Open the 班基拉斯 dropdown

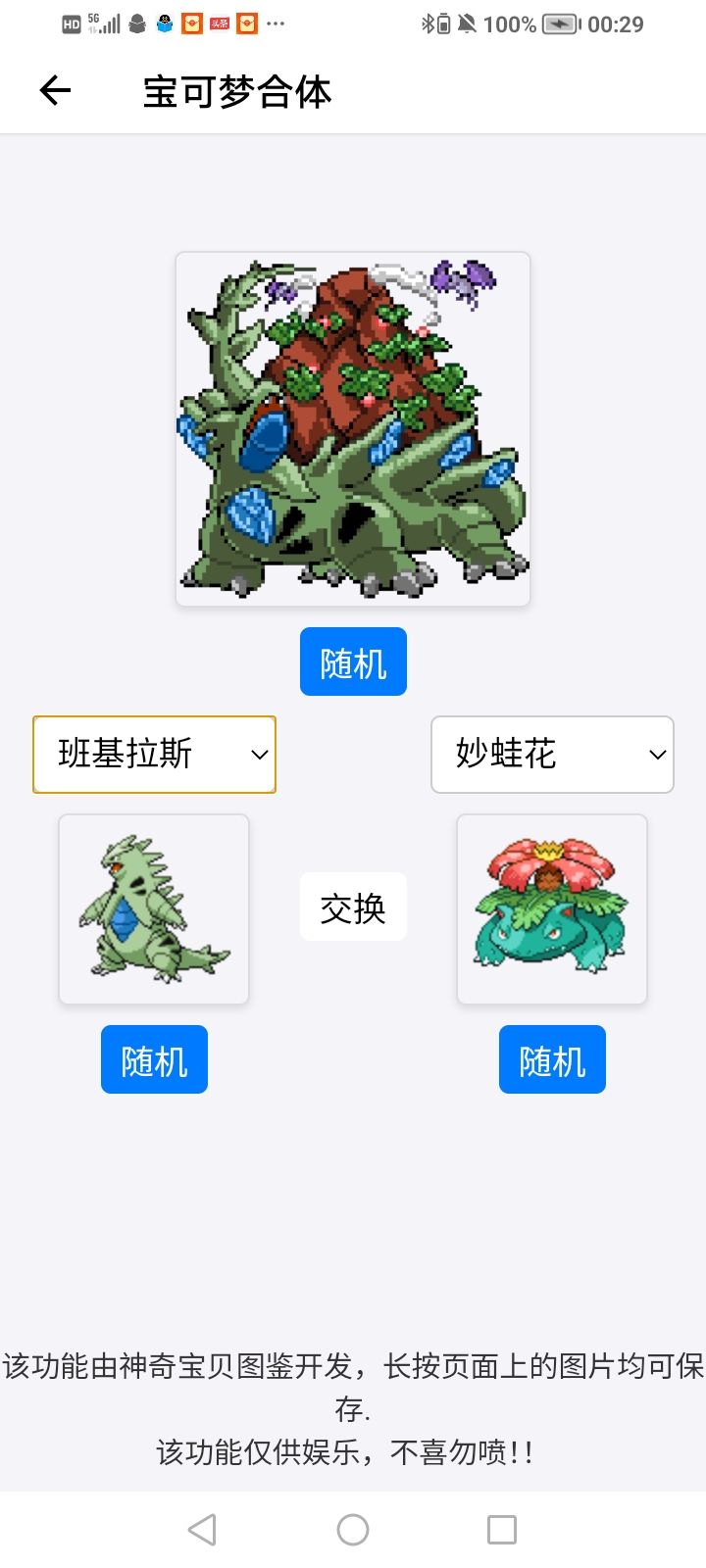point(155,755)
